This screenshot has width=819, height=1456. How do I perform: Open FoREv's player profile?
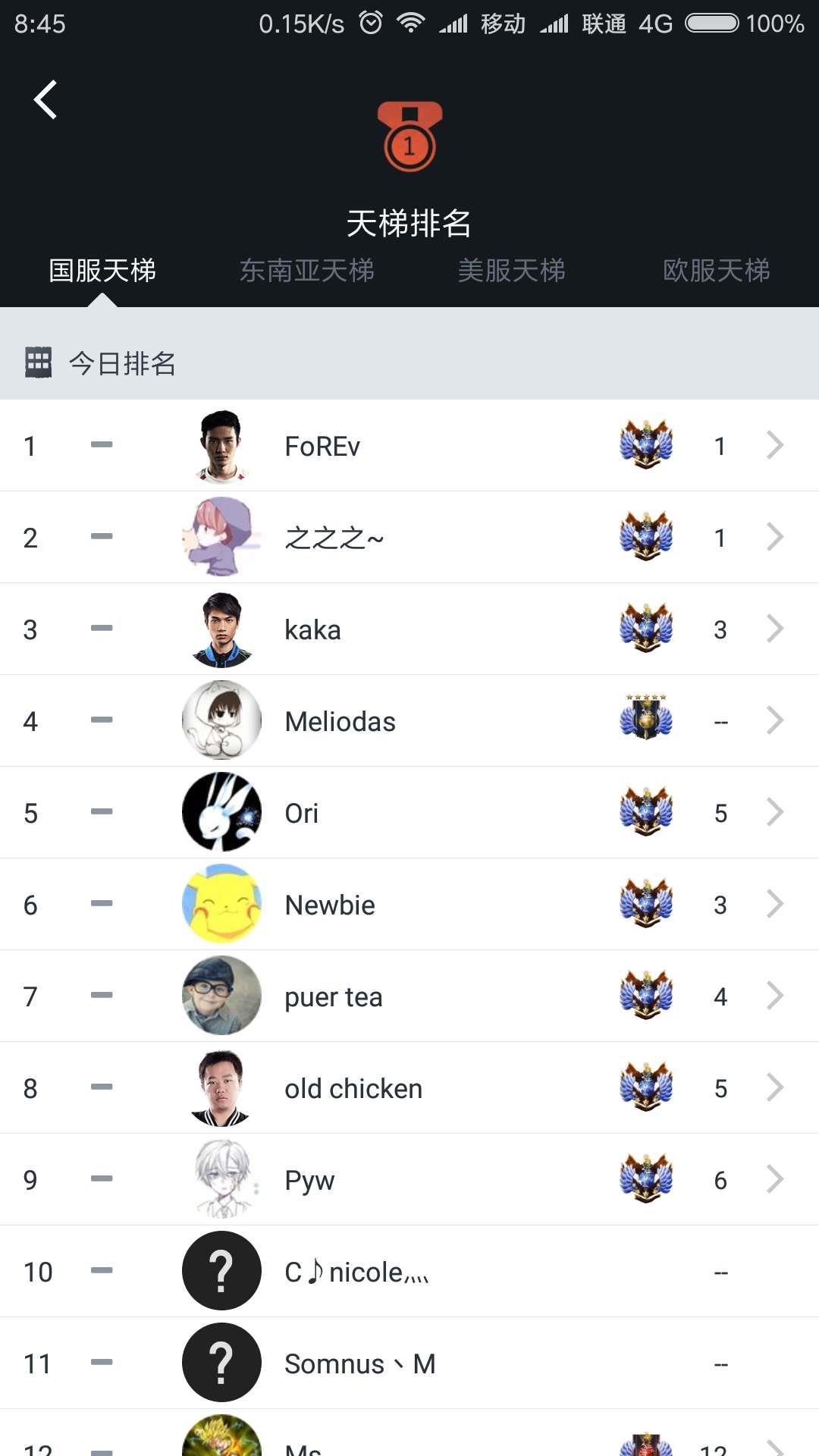click(409, 446)
